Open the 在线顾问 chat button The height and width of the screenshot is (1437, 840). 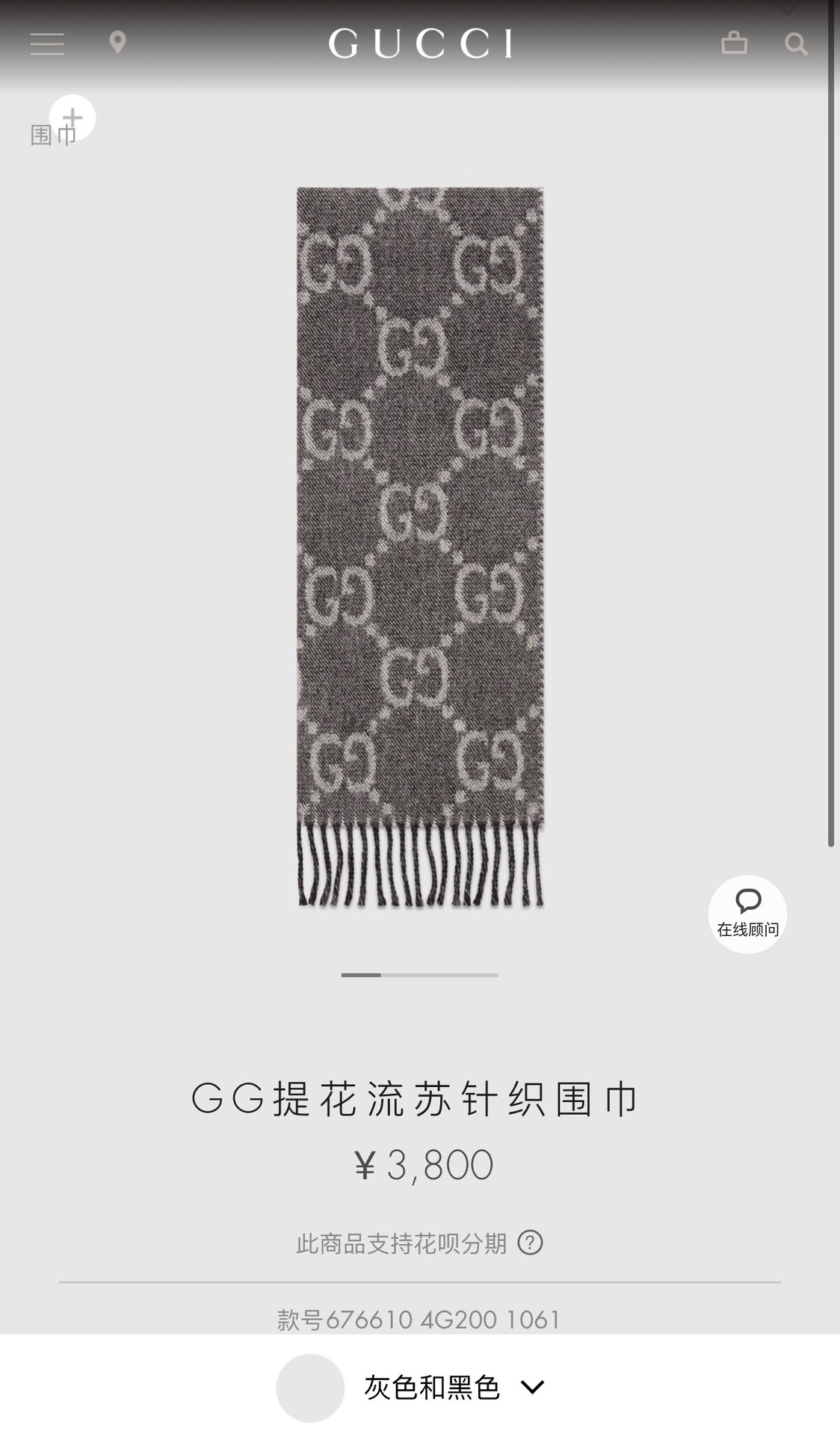click(x=747, y=914)
